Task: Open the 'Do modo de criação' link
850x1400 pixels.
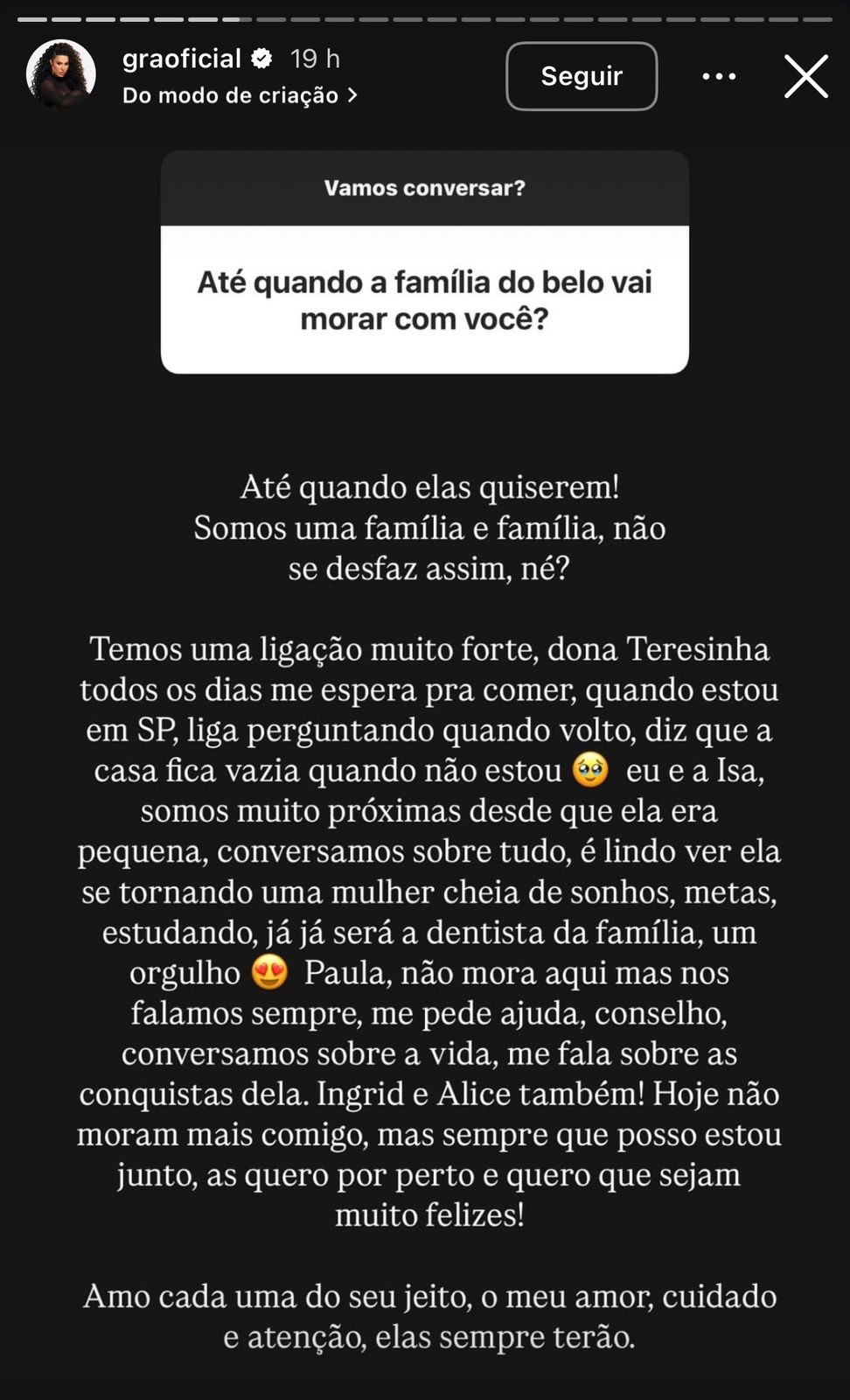Action: coord(240,95)
